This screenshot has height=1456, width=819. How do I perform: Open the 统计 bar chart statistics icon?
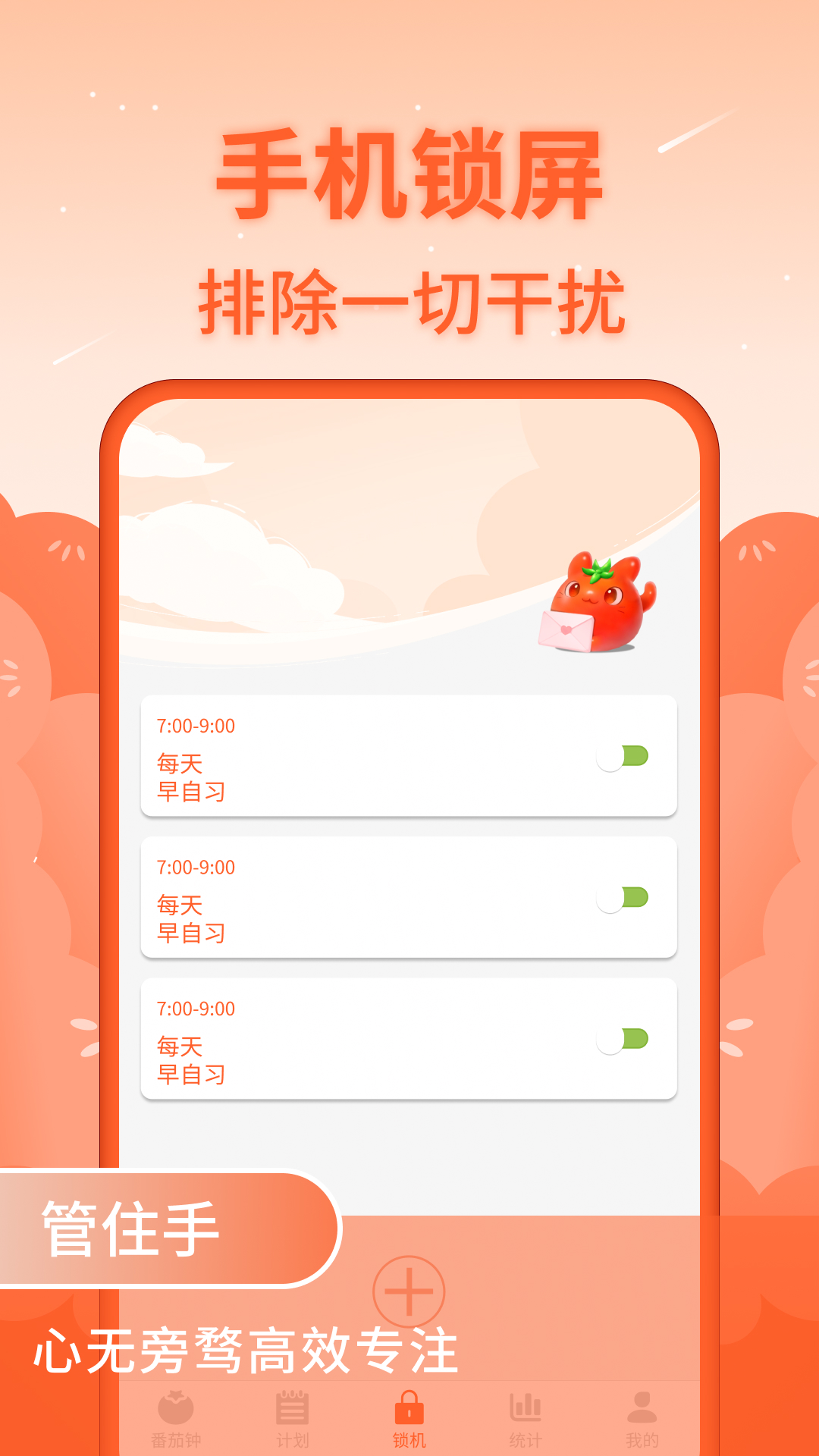(526, 1408)
